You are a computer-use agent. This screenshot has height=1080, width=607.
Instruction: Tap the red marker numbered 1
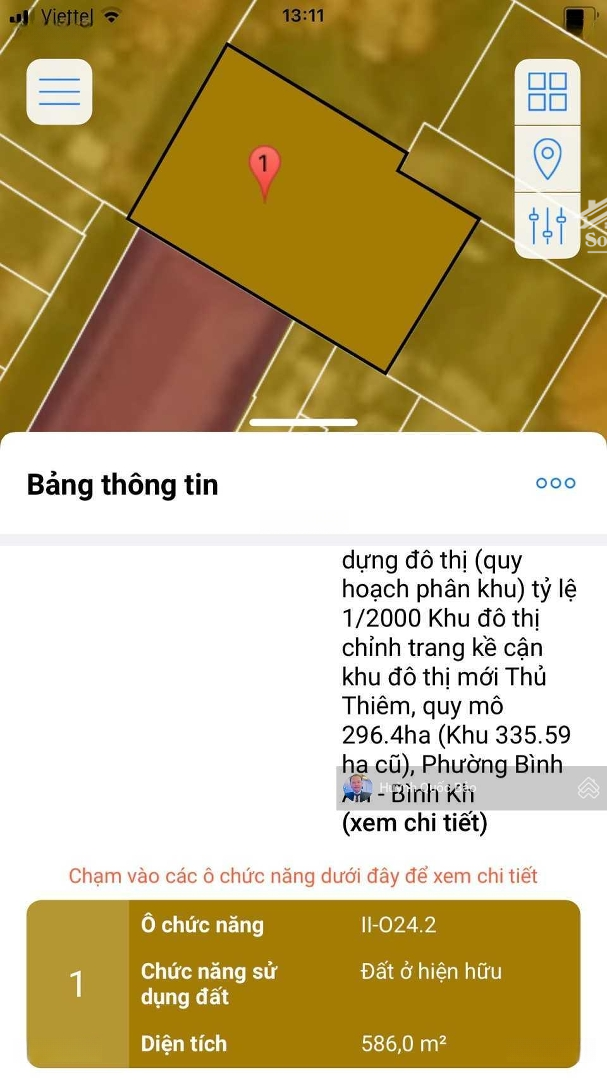tap(265, 174)
